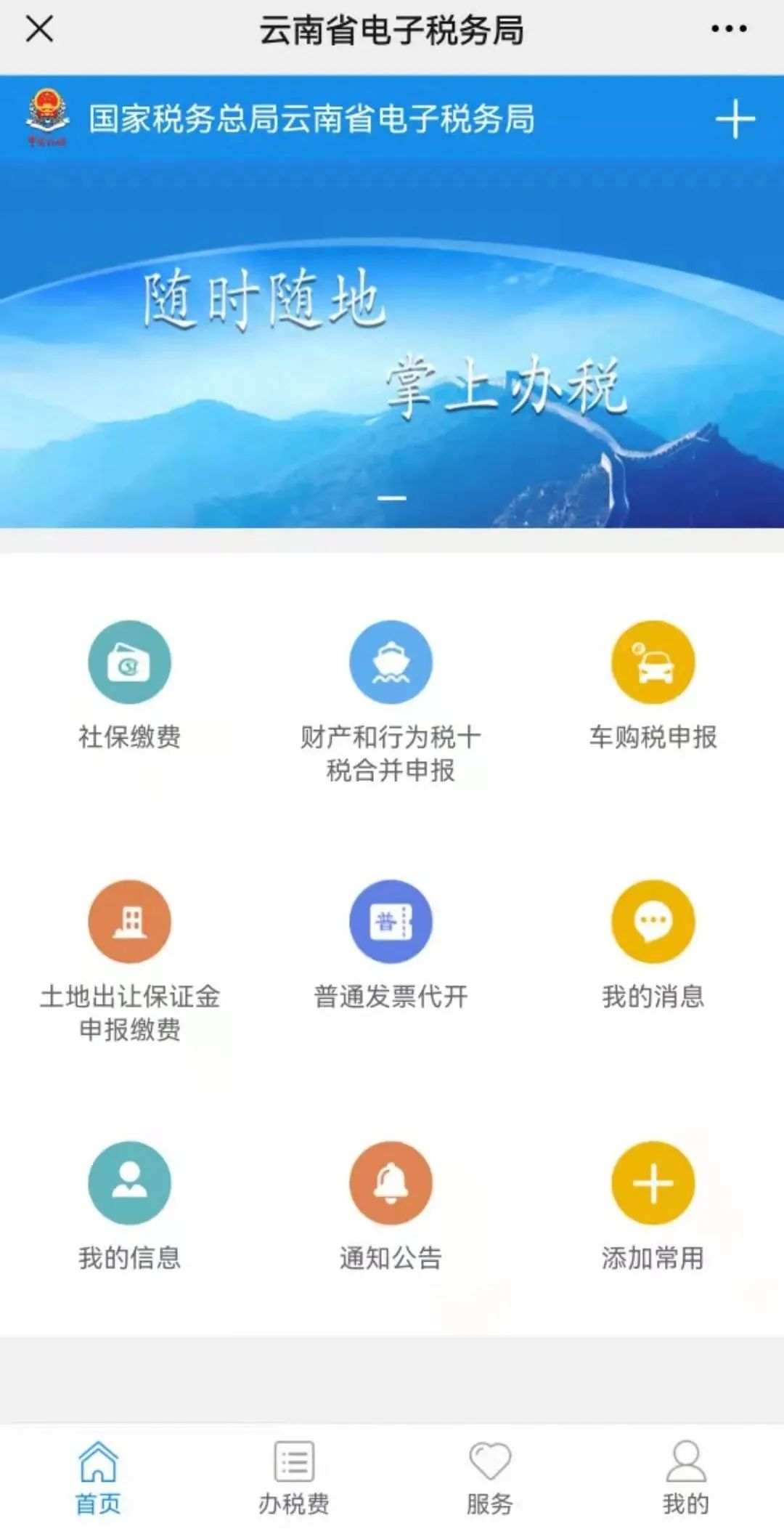
Task: Open 我的消息 message bubble icon
Action: [x=652, y=921]
